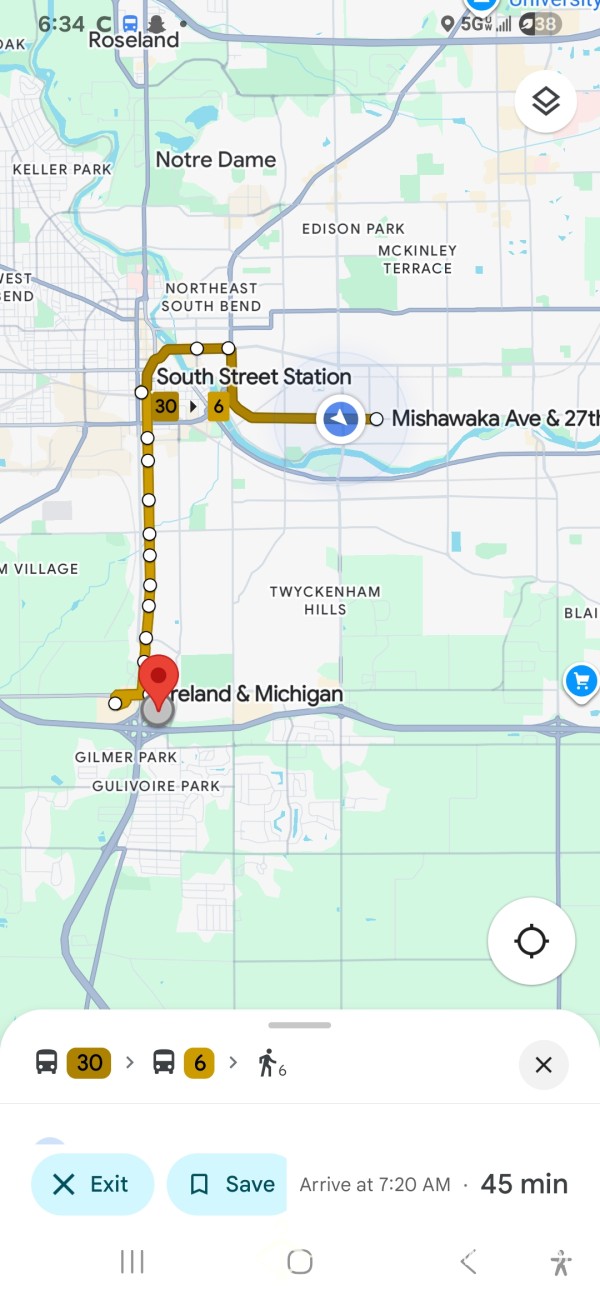Close the transit route panel
The width and height of the screenshot is (600, 1300).
click(544, 1065)
